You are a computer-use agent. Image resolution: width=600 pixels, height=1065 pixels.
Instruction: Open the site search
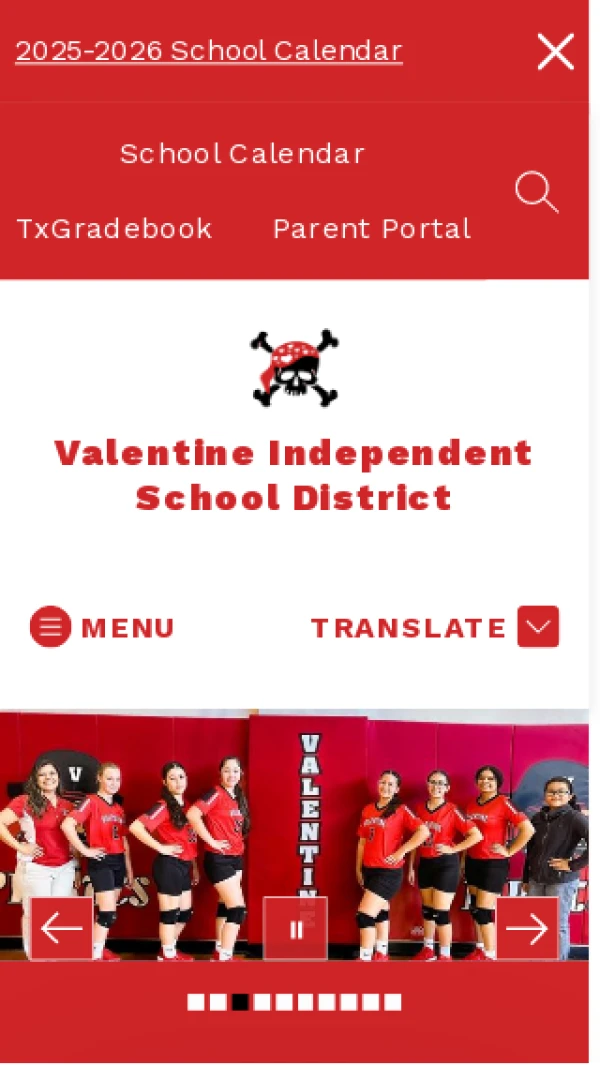536,191
